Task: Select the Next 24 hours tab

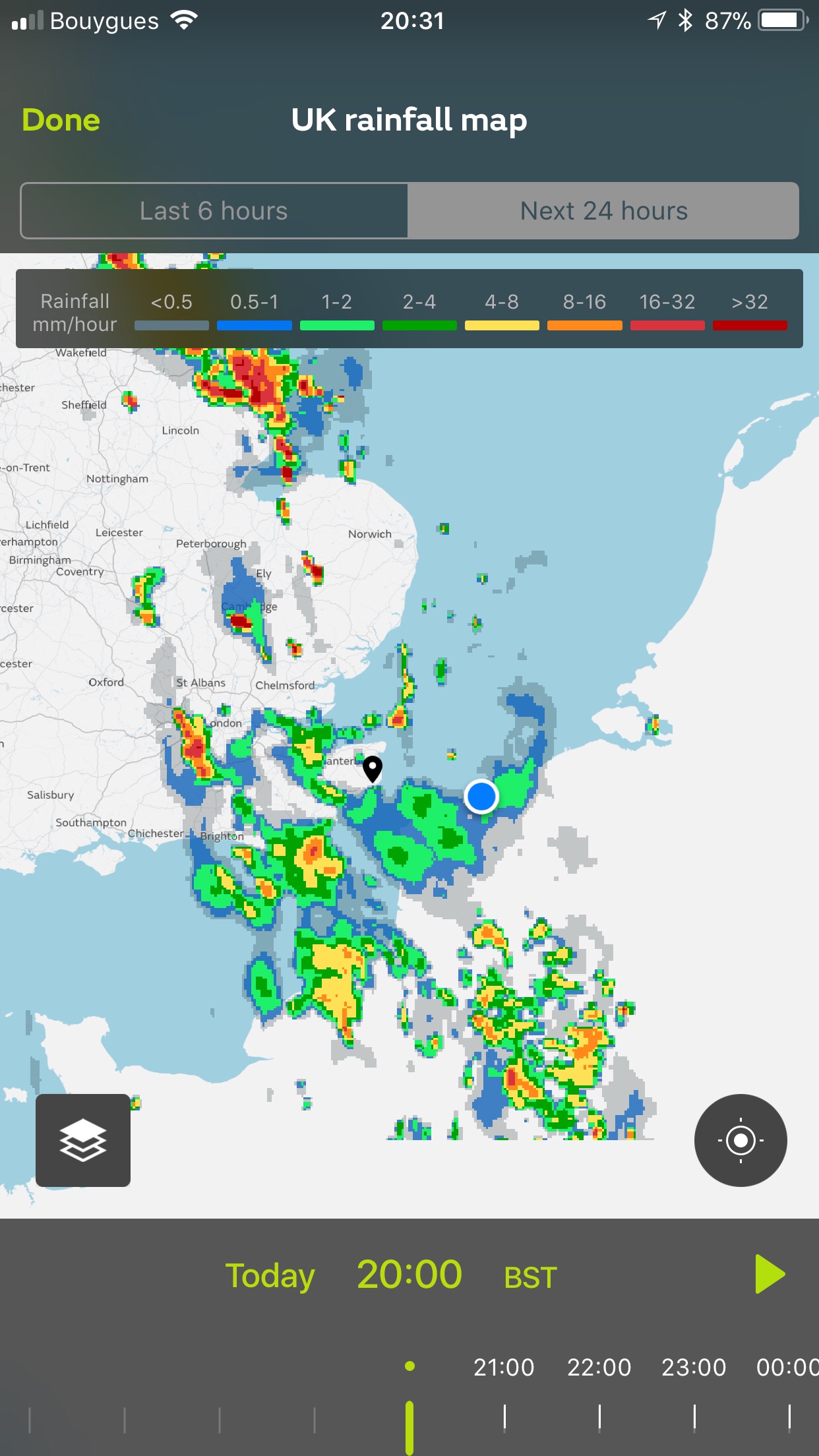Action: pyautogui.click(x=603, y=211)
